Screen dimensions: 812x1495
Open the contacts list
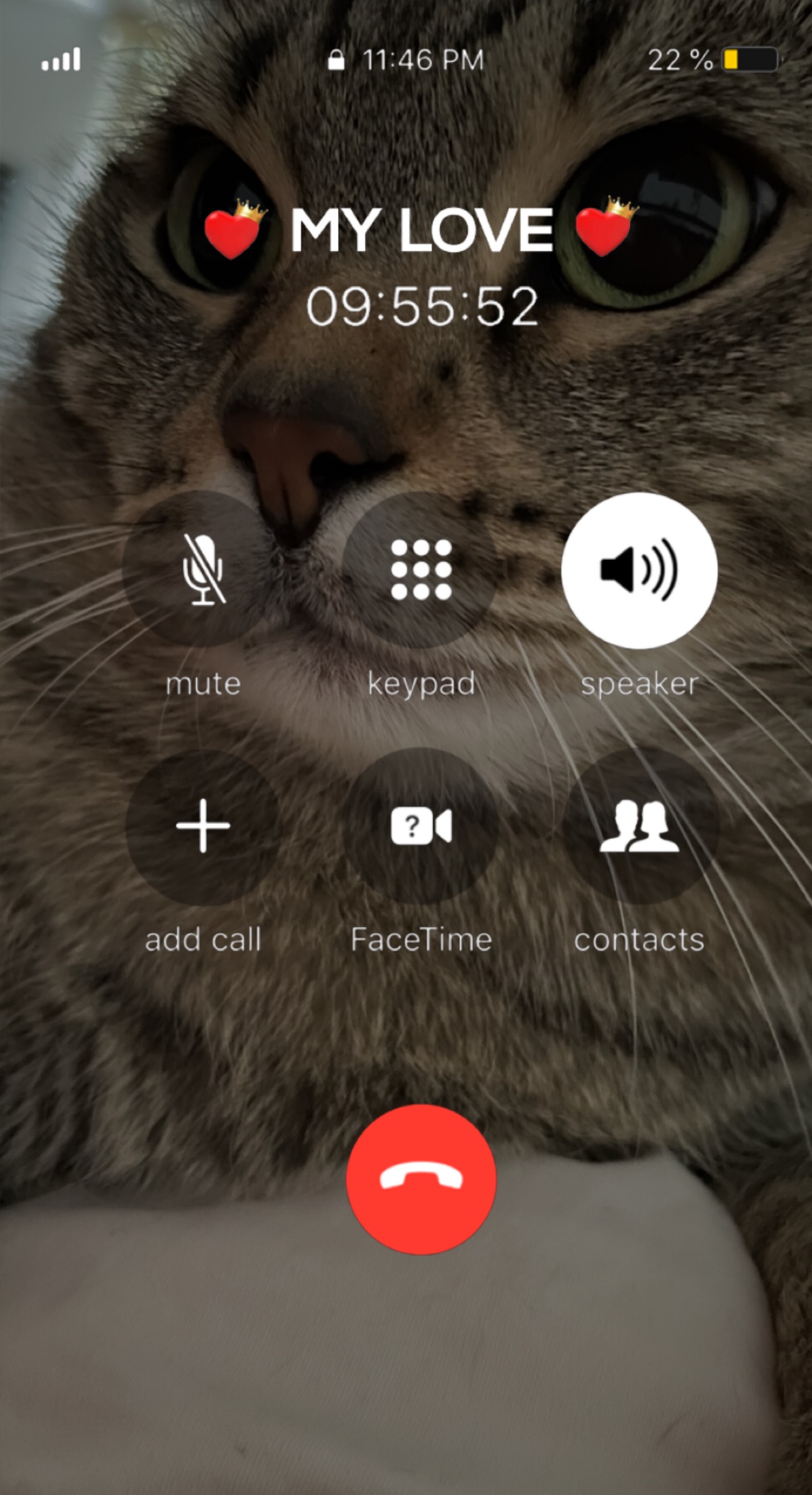639,826
